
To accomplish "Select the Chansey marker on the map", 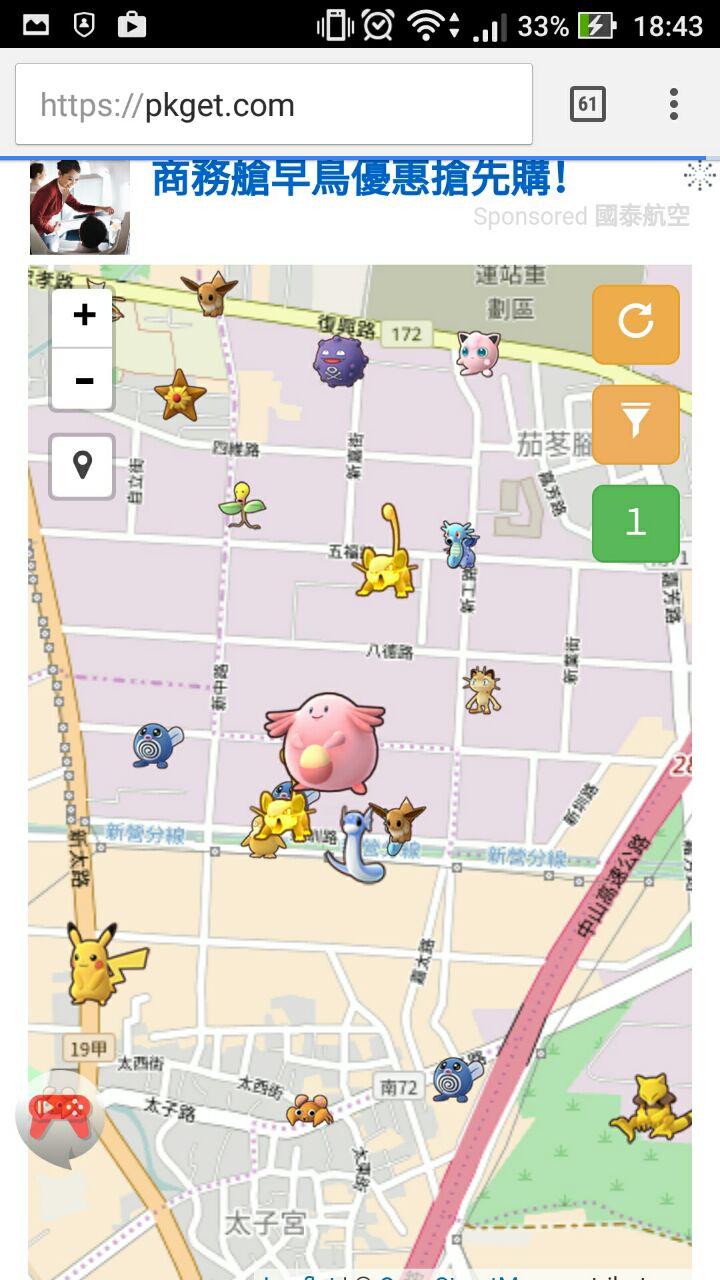I will pyautogui.click(x=324, y=742).
